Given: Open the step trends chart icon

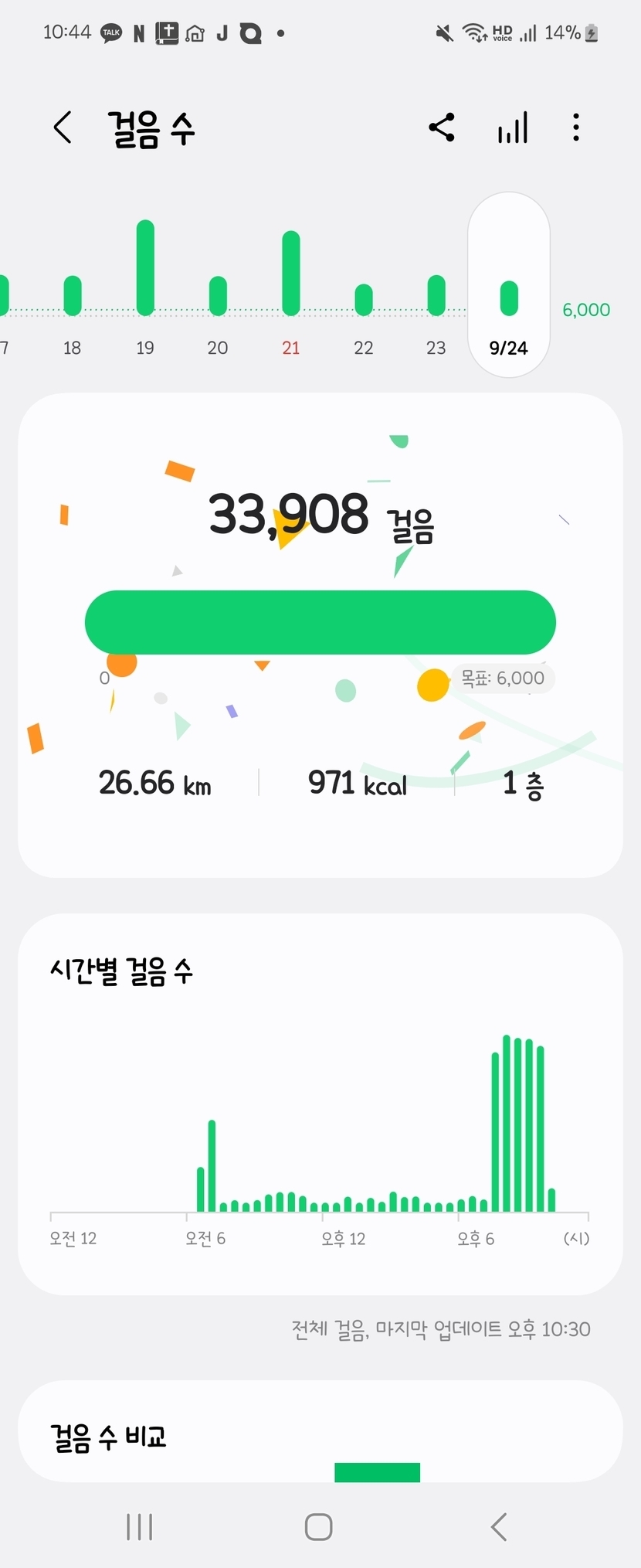Looking at the screenshot, I should point(513,128).
